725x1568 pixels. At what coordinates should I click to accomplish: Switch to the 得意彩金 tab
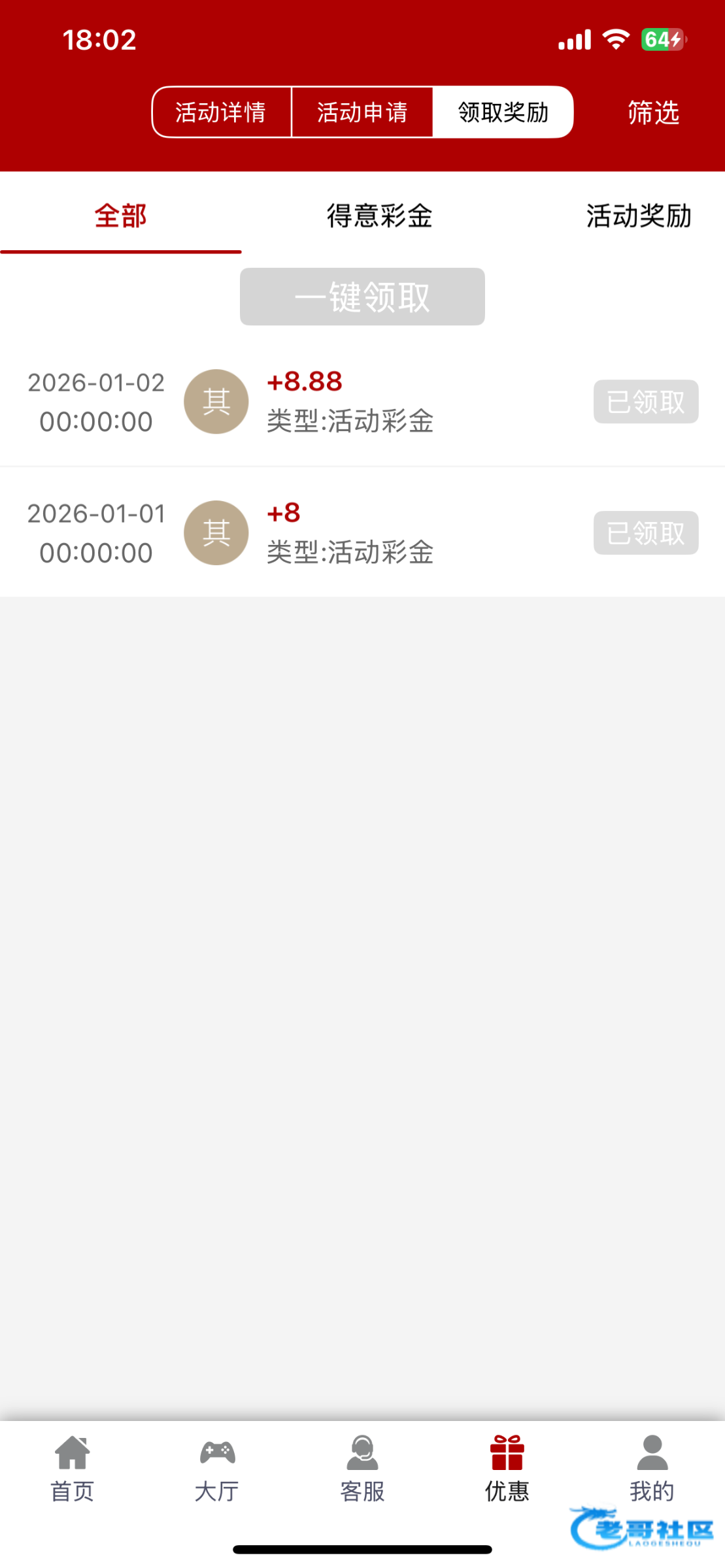pos(379,216)
